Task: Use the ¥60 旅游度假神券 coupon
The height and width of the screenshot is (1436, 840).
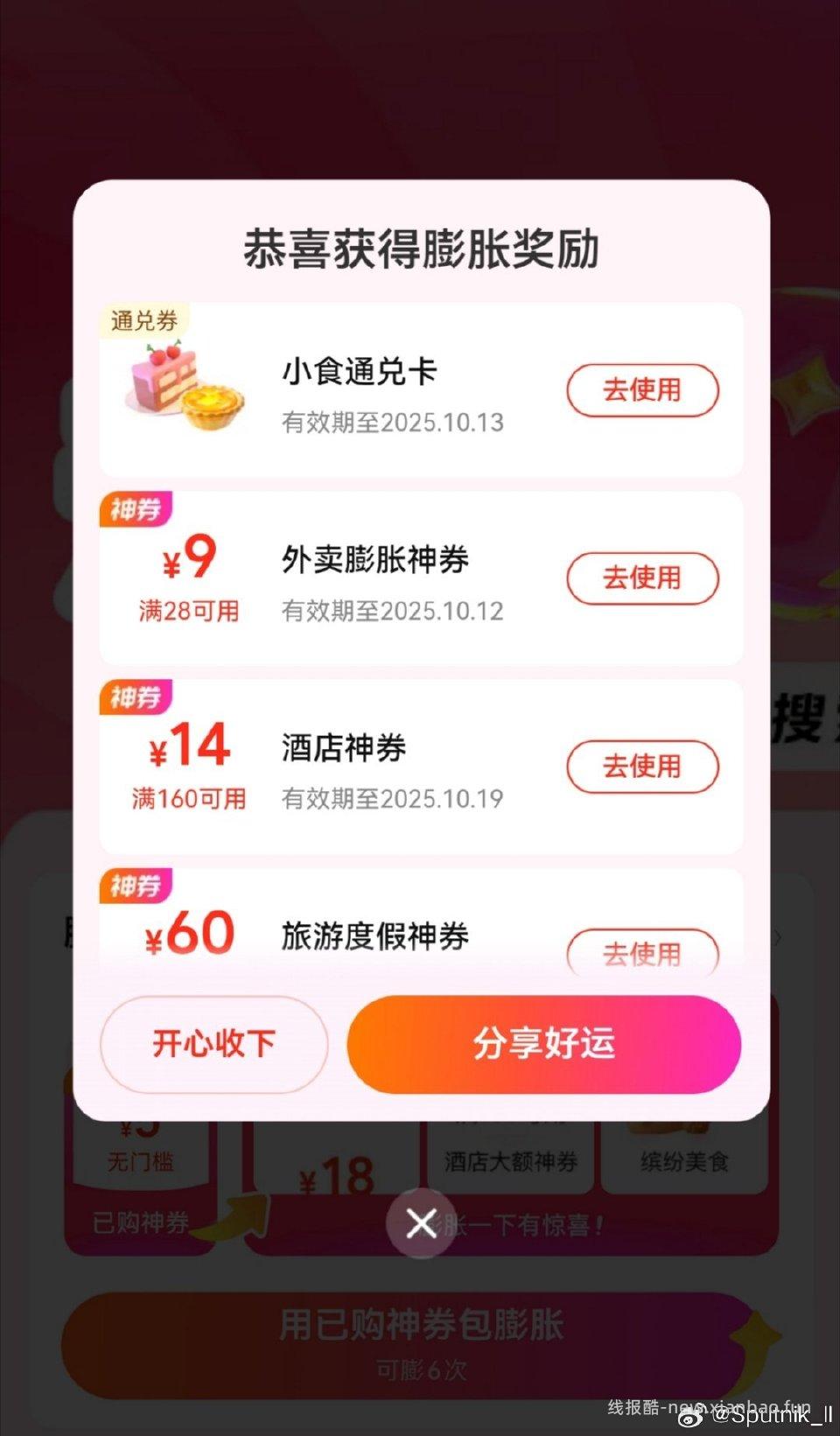Action: coord(643,954)
